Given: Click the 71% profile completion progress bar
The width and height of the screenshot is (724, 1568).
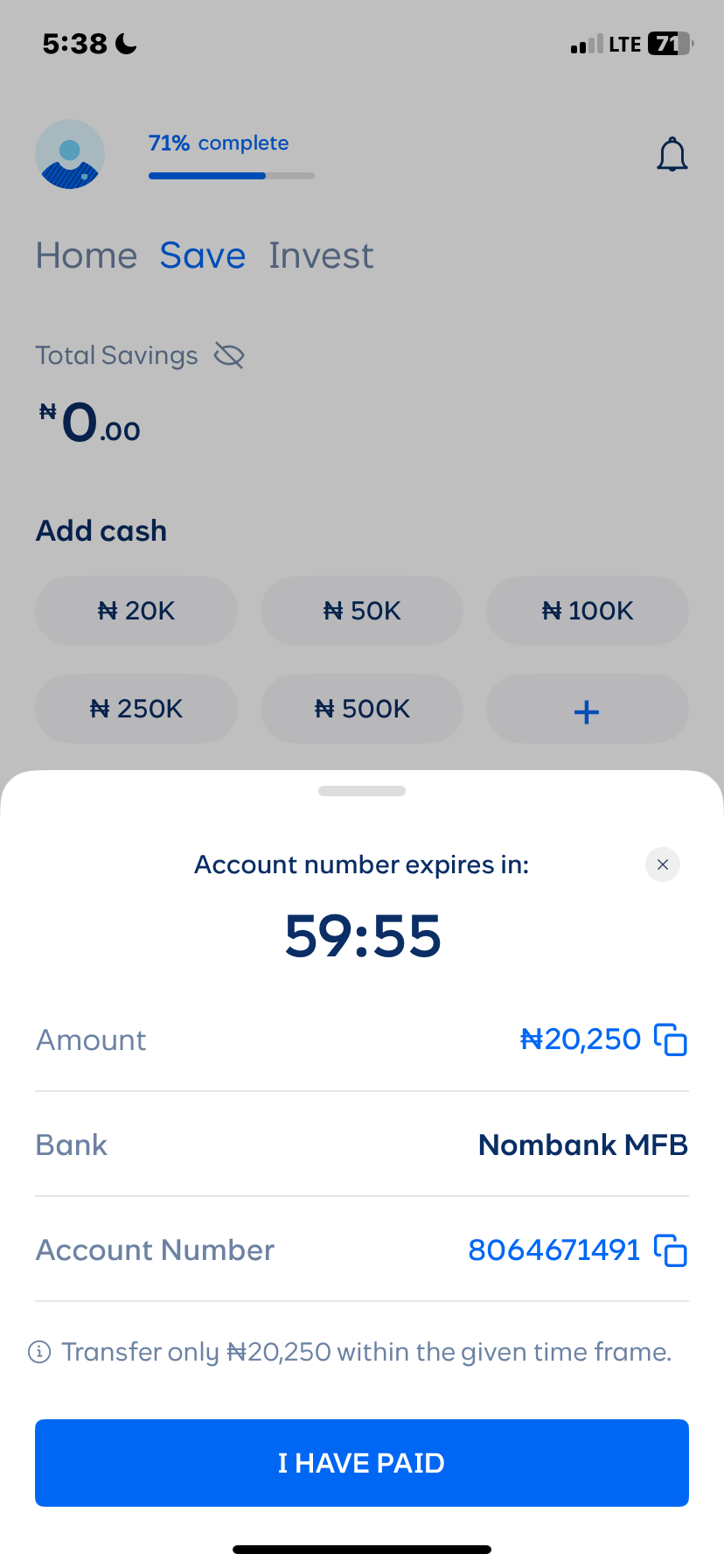Looking at the screenshot, I should (x=231, y=176).
